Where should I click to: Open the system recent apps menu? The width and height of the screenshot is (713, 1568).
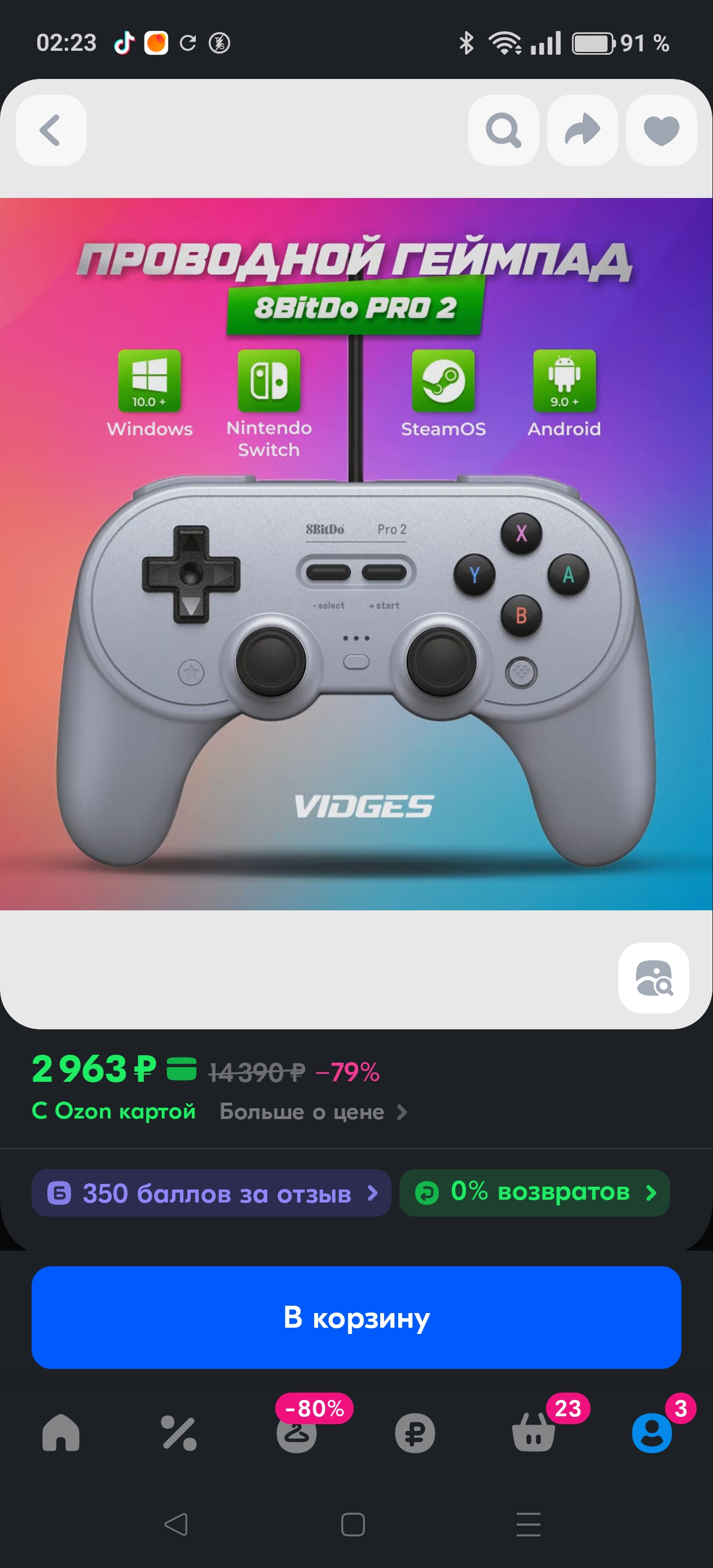[528, 1525]
